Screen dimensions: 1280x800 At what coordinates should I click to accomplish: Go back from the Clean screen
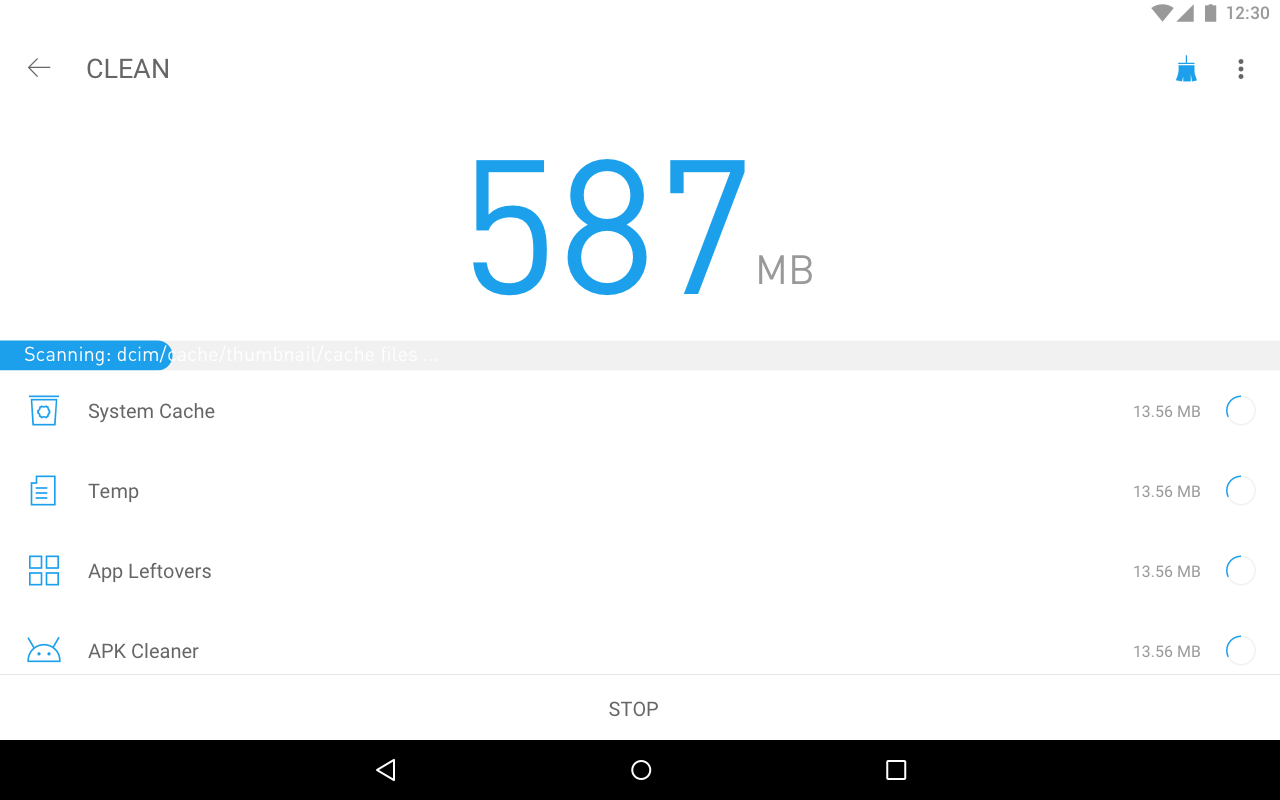pos(39,68)
